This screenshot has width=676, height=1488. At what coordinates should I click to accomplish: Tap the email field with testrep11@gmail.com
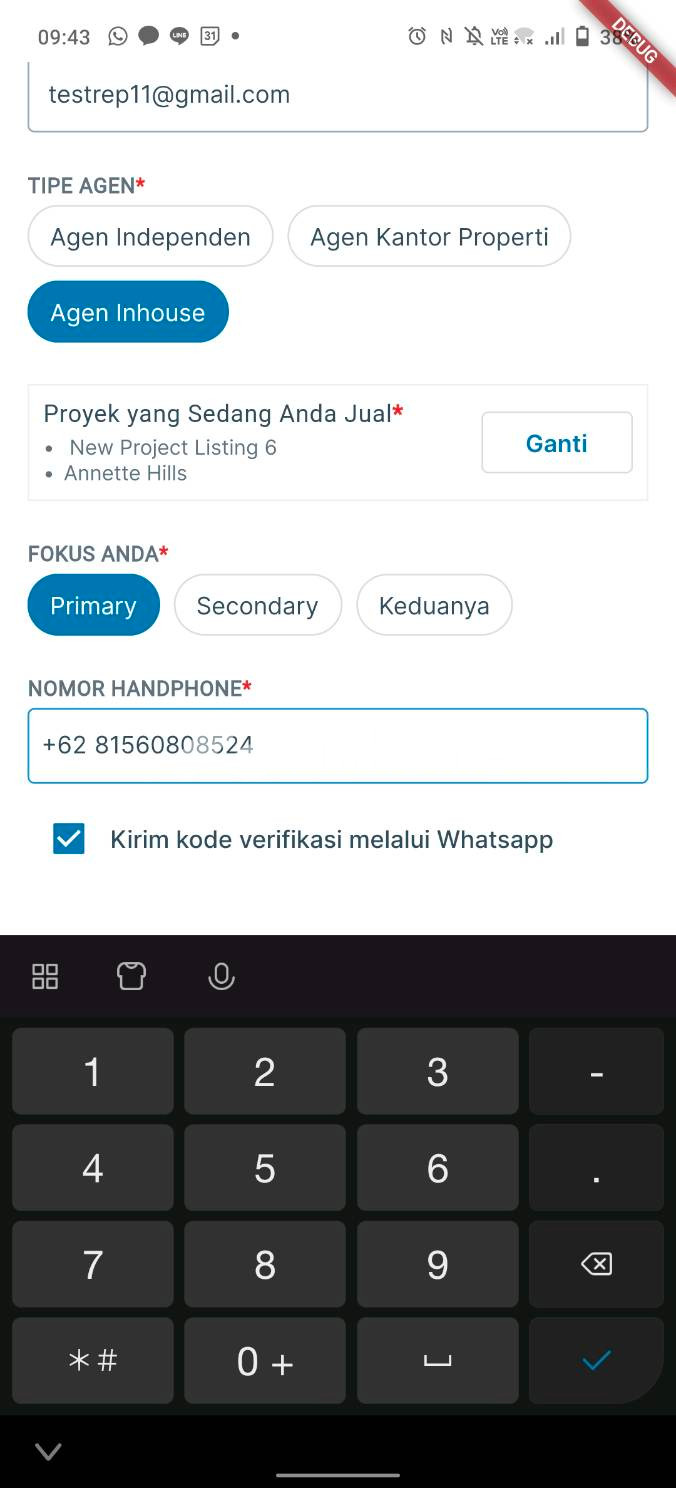click(x=337, y=96)
